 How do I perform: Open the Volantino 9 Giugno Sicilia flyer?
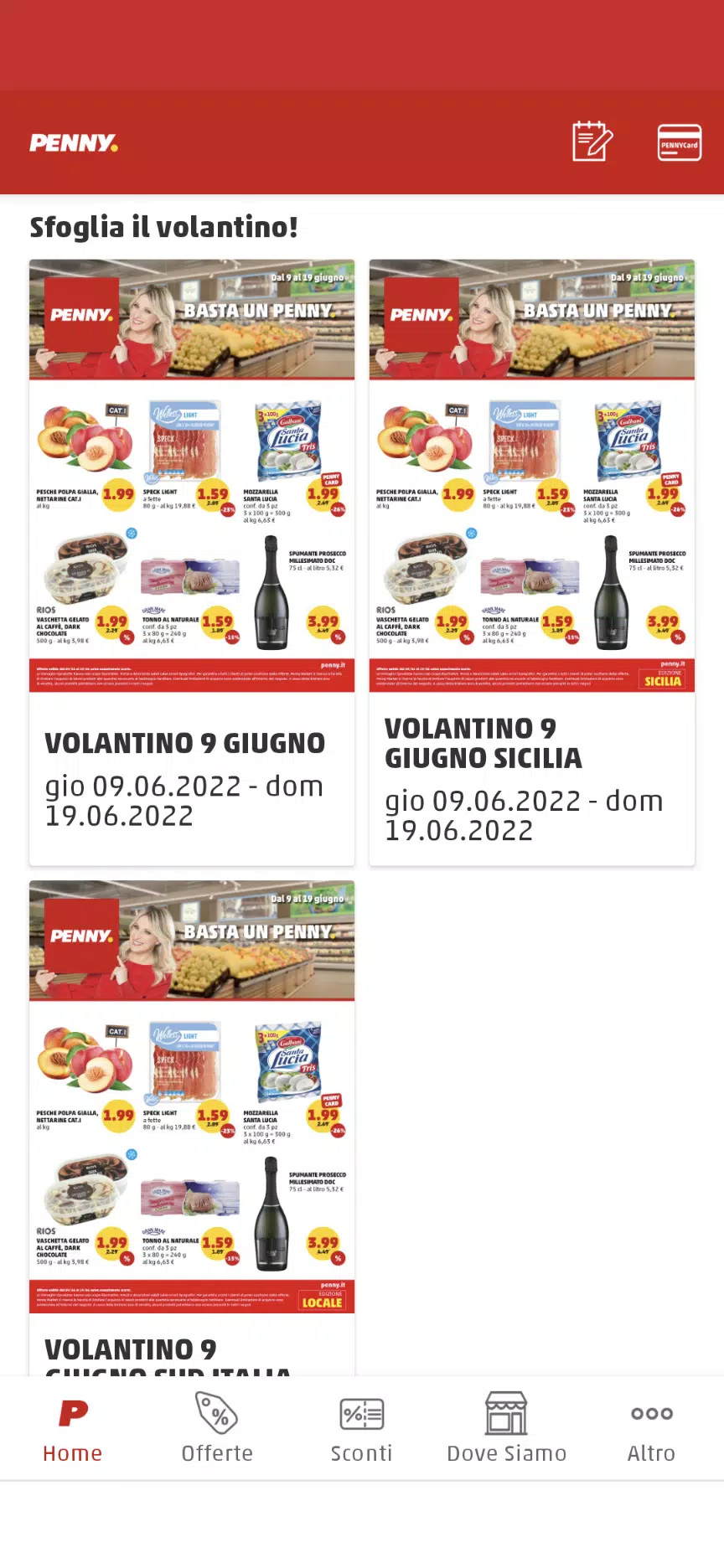pos(532,562)
